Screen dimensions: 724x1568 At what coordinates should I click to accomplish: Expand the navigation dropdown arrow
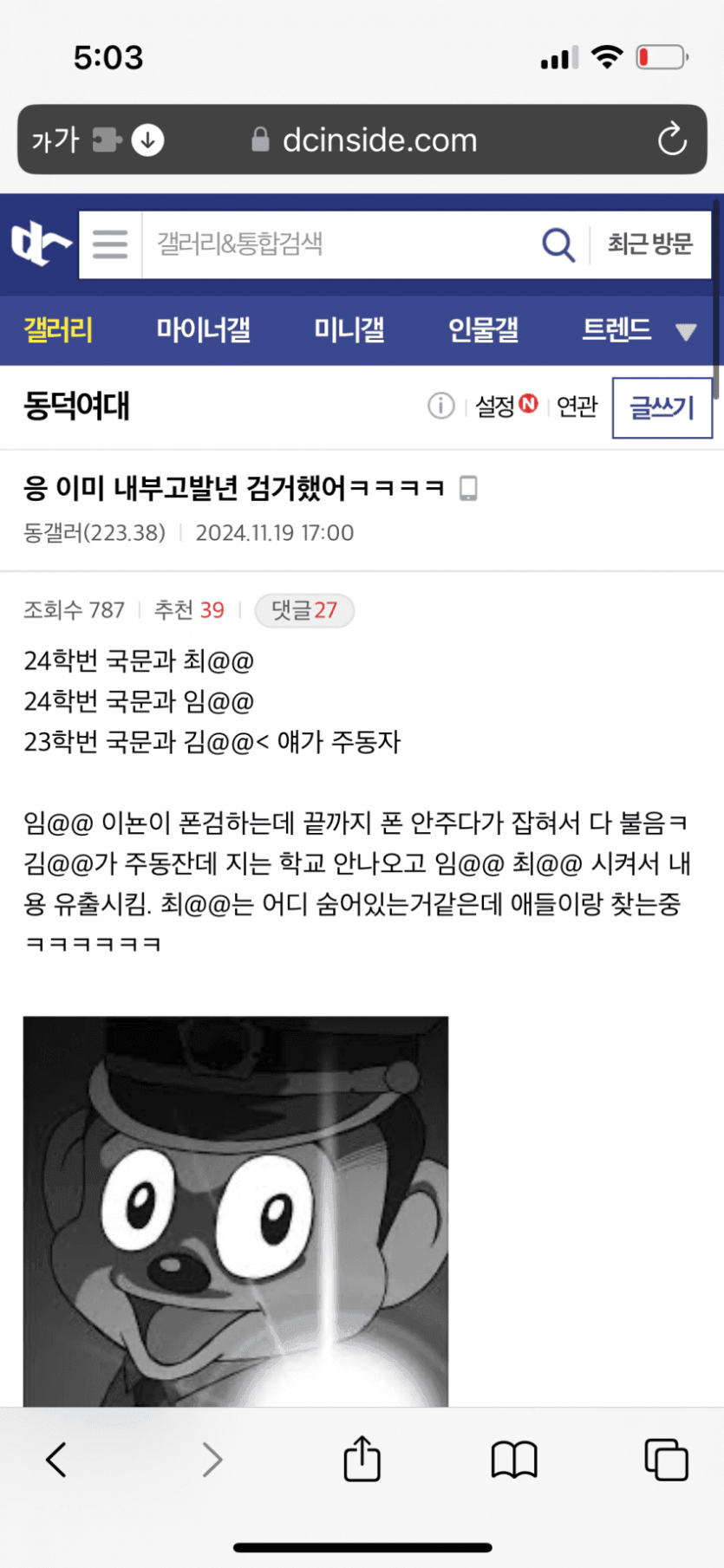[686, 332]
